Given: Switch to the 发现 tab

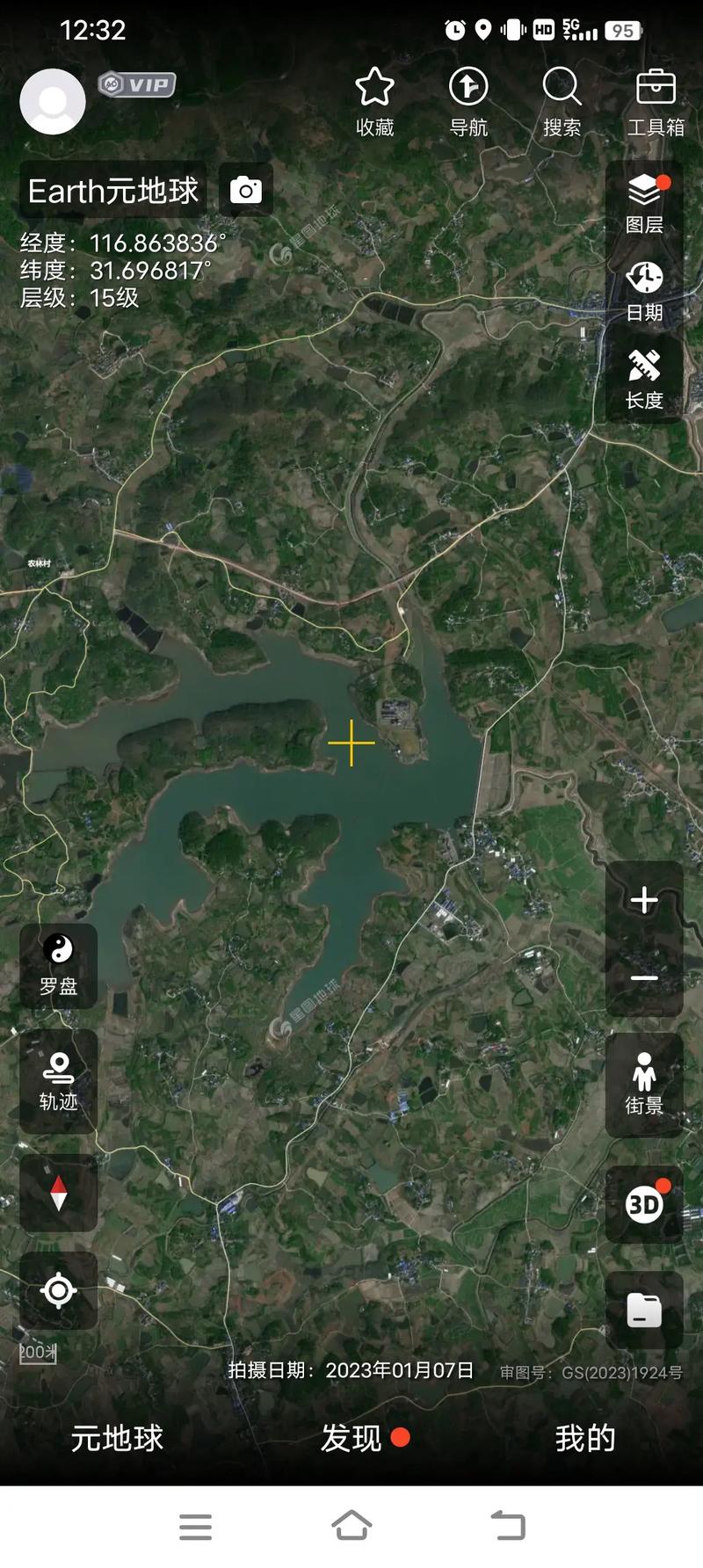Looking at the screenshot, I should [351, 1438].
